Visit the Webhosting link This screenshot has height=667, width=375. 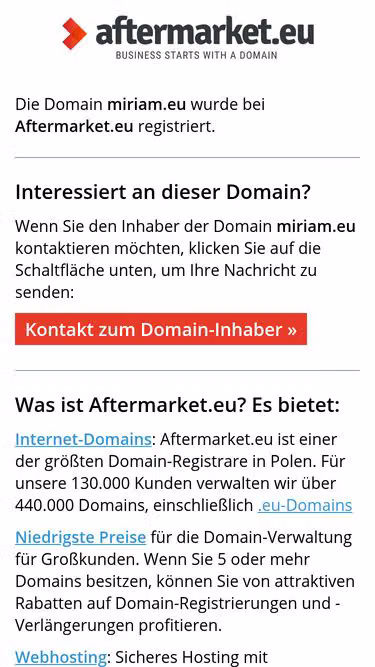(61, 657)
